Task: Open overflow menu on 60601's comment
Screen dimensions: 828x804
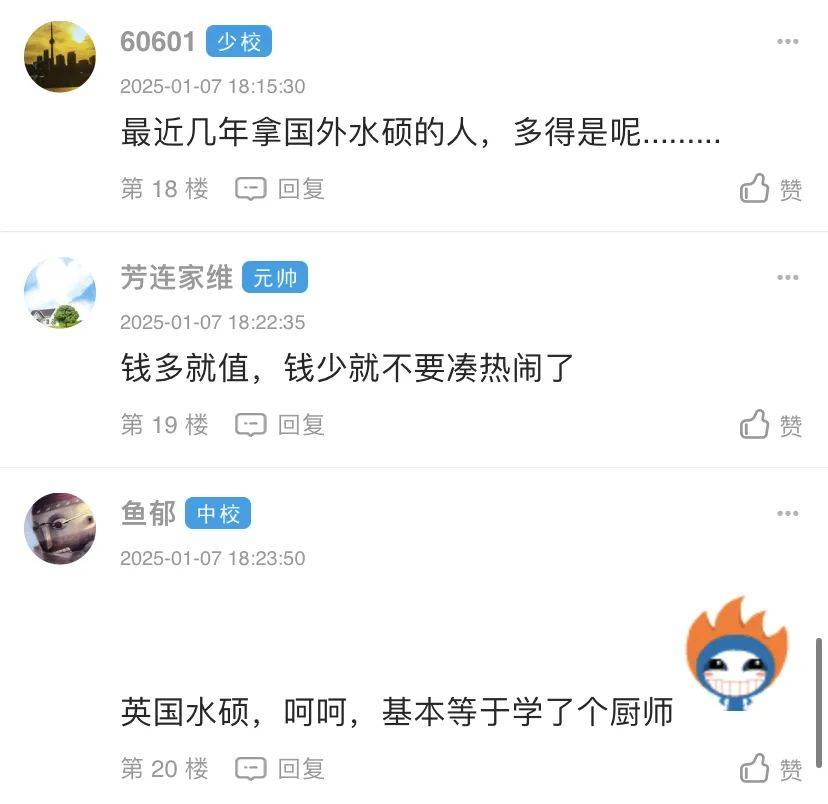Action: point(788,42)
